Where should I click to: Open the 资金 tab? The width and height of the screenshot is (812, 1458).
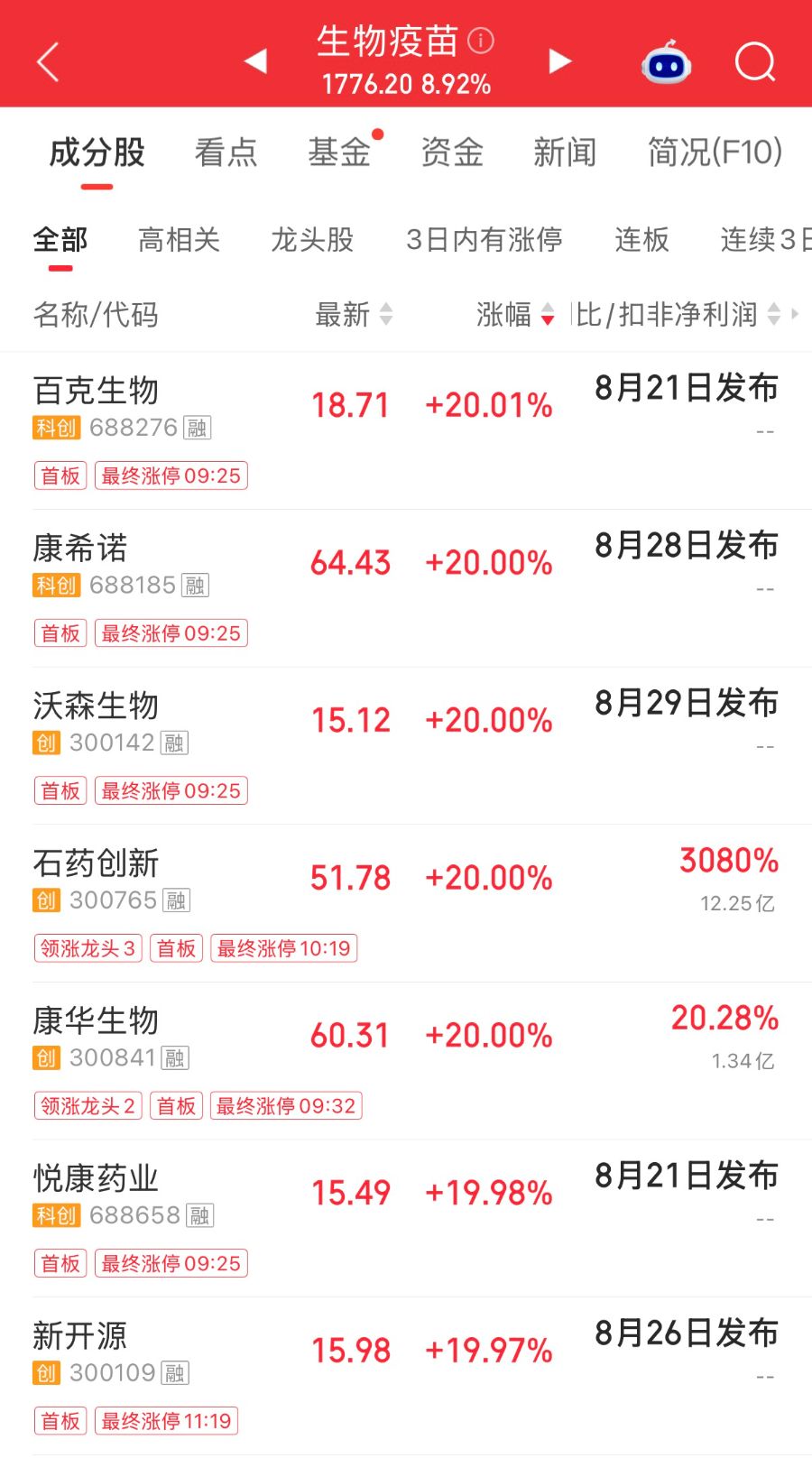pyautogui.click(x=452, y=152)
